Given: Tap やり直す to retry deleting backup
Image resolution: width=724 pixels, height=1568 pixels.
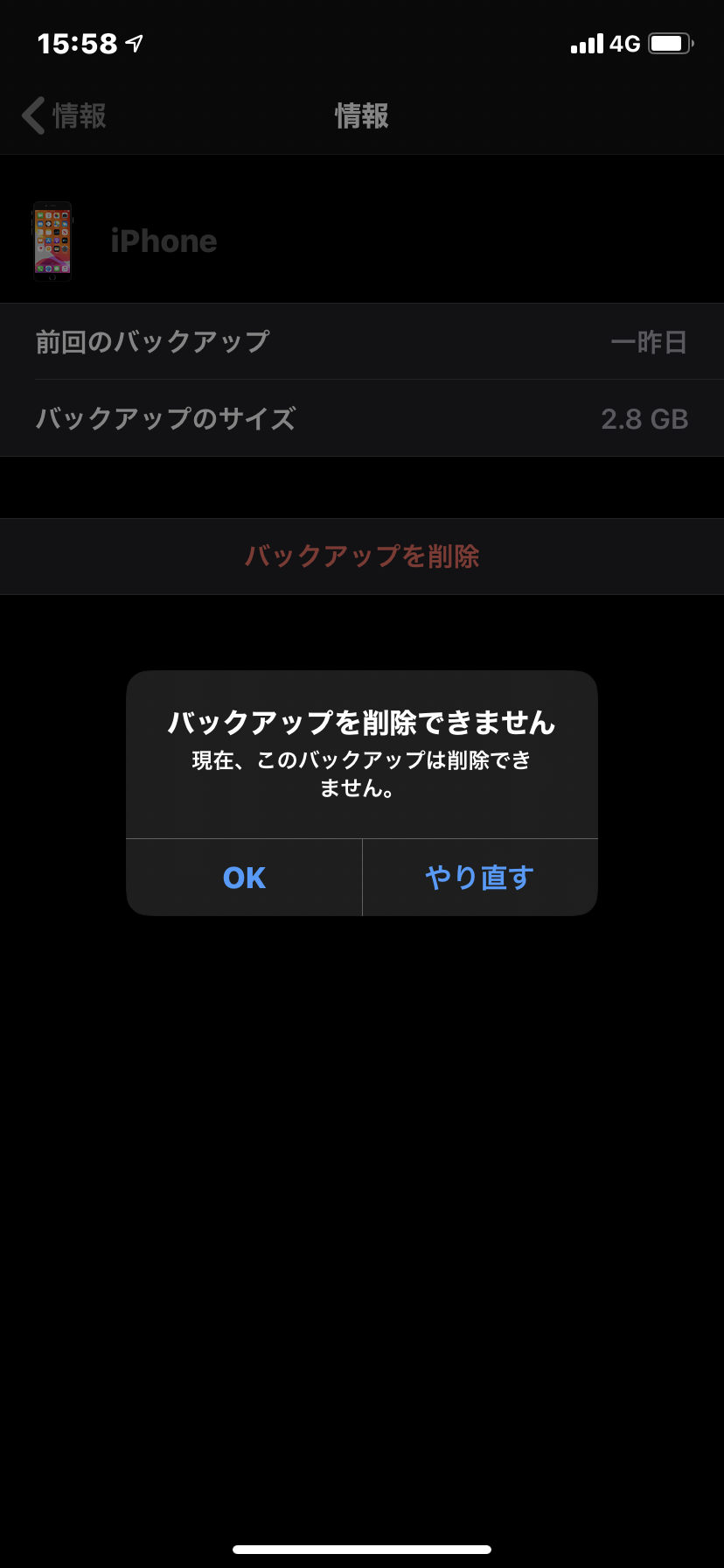Looking at the screenshot, I should pos(480,878).
